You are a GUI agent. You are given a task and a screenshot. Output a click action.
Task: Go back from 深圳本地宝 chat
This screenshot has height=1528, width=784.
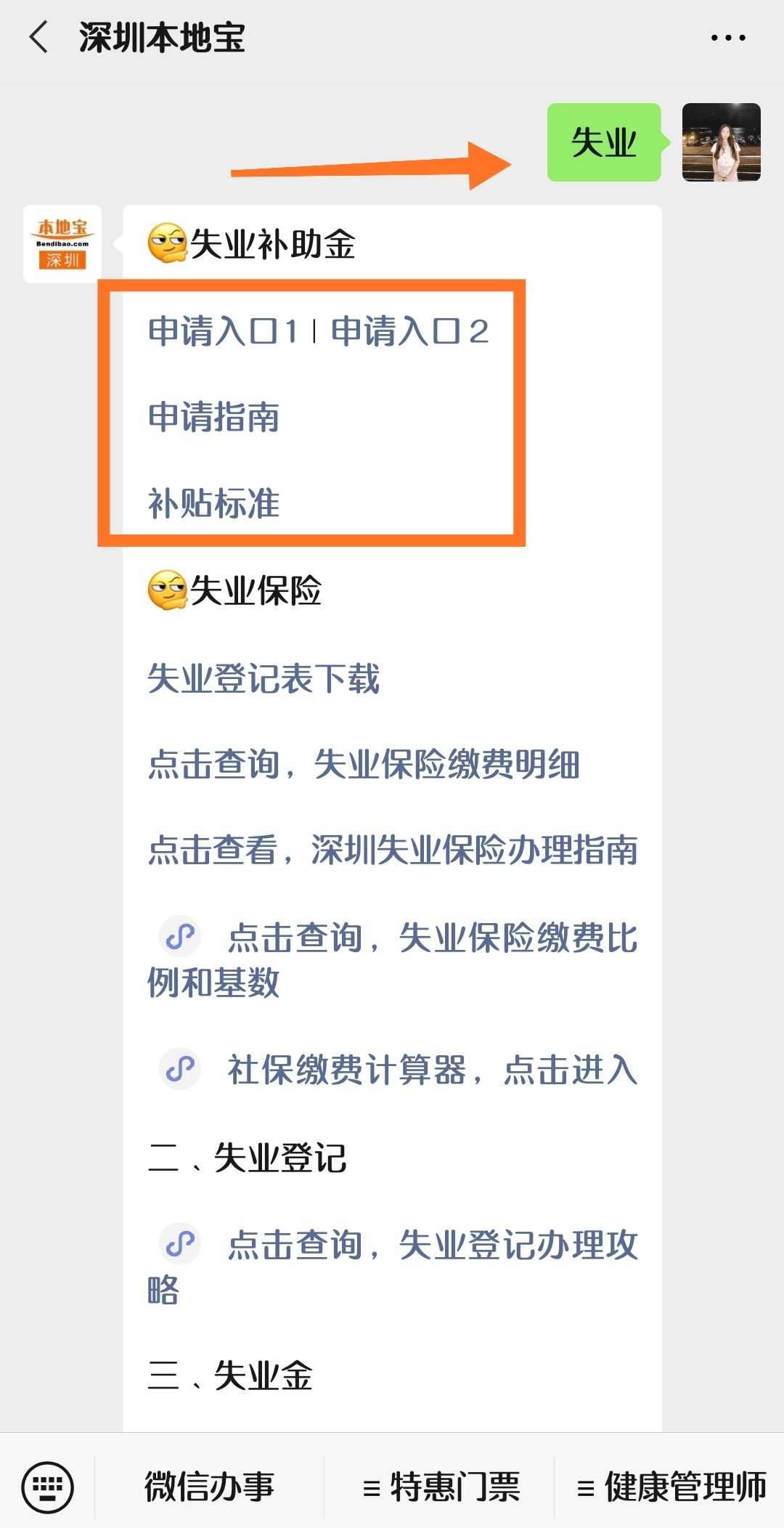(38, 37)
